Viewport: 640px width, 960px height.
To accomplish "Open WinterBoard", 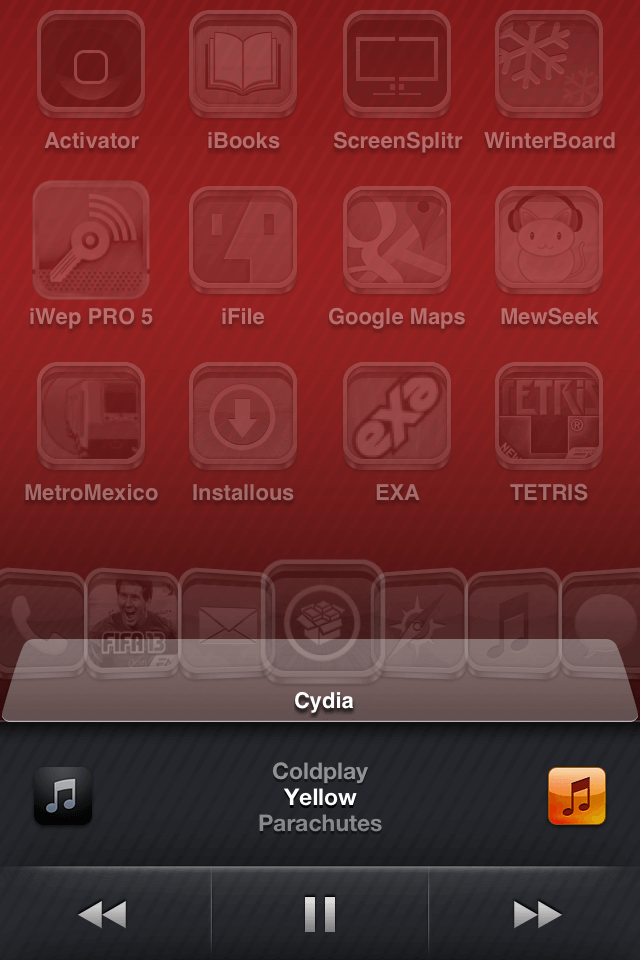I will [549, 65].
